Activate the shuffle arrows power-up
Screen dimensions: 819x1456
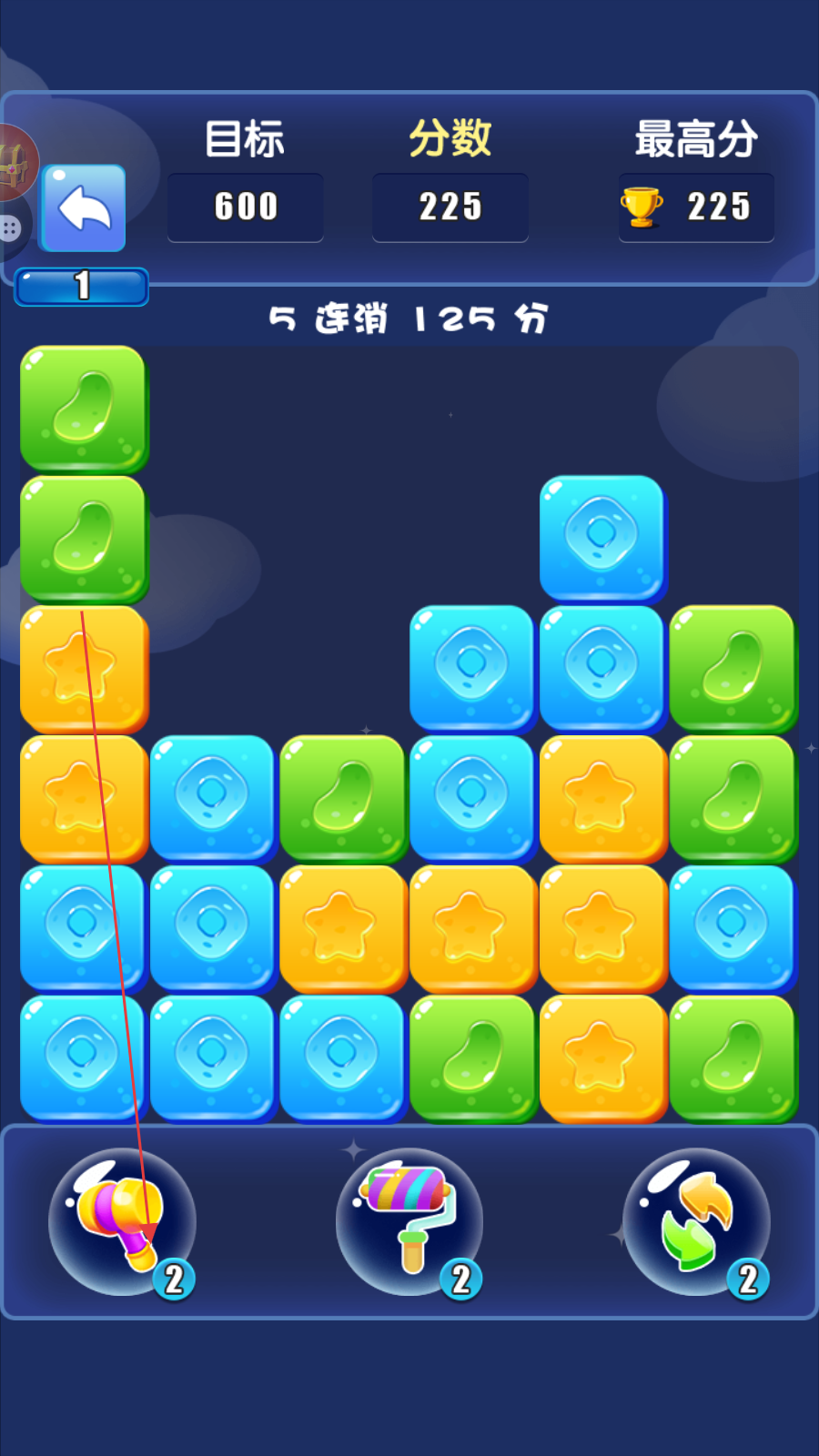click(696, 1221)
